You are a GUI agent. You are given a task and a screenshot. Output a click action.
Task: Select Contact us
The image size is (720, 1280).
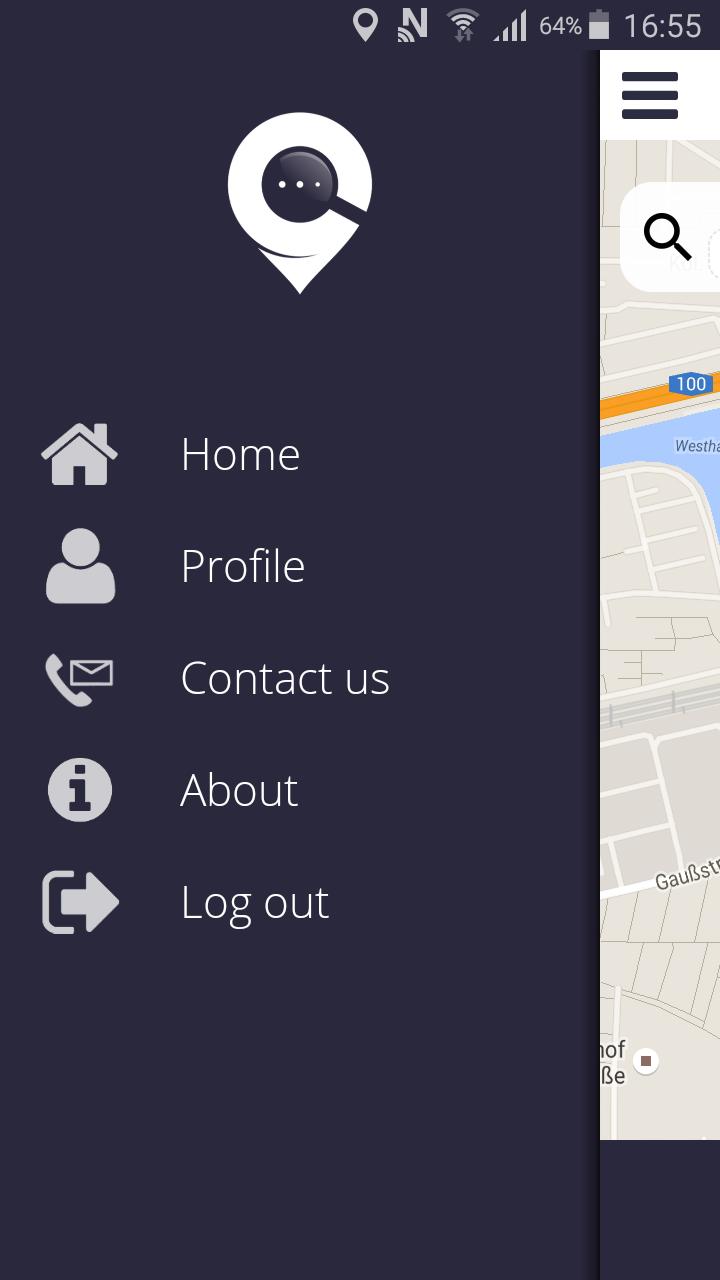point(284,679)
